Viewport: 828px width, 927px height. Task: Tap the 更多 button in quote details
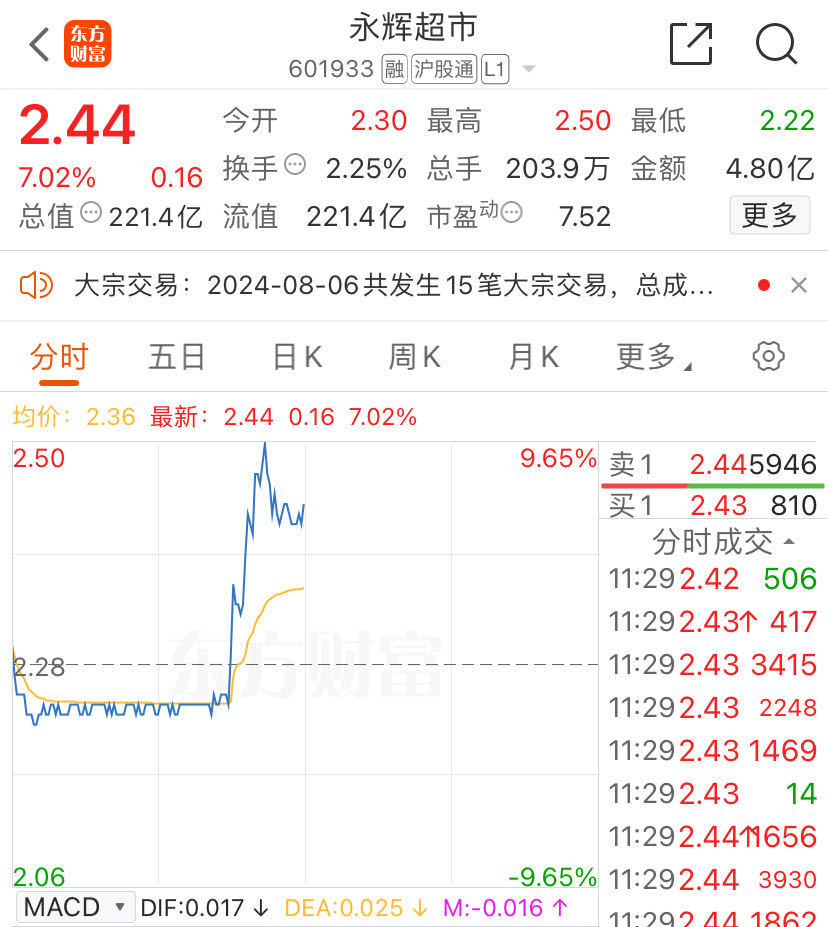point(769,215)
